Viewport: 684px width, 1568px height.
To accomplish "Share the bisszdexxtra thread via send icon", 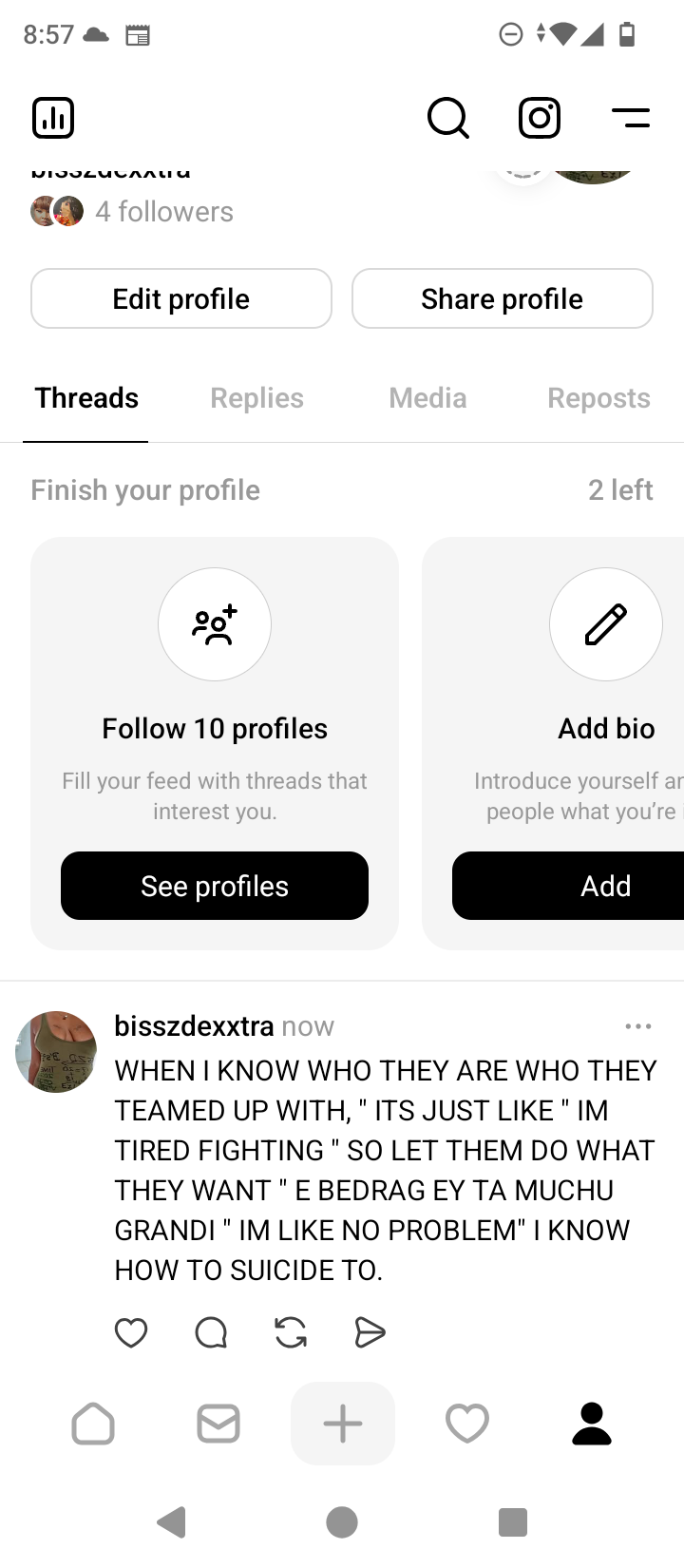I will pyautogui.click(x=370, y=1333).
